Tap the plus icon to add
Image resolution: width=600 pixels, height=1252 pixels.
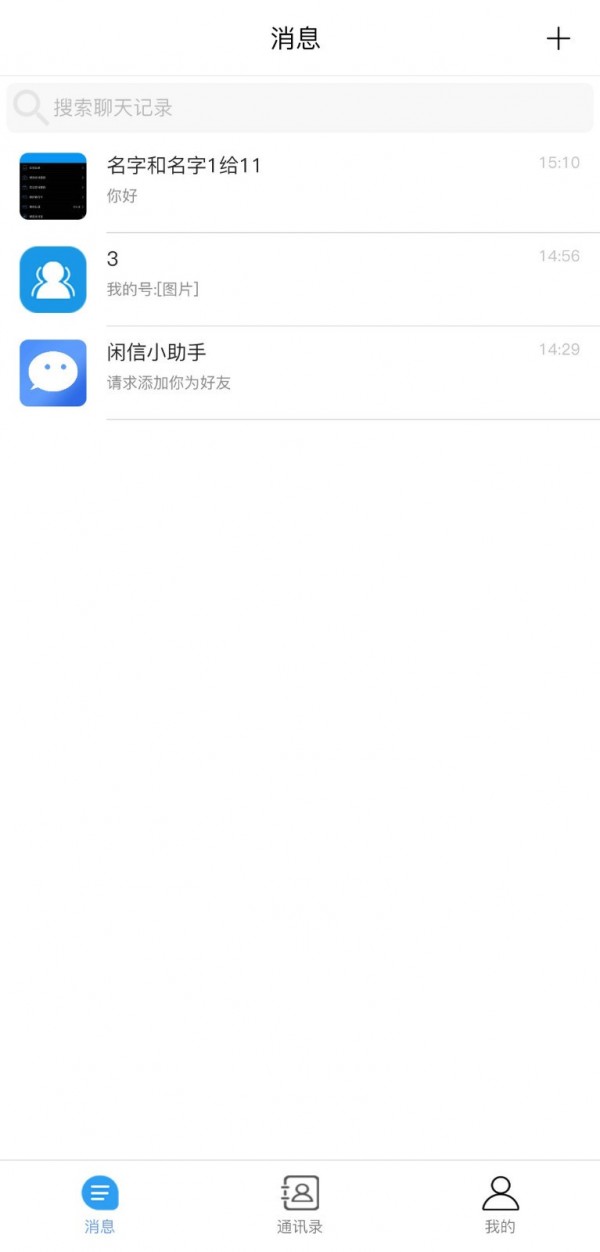pos(558,39)
